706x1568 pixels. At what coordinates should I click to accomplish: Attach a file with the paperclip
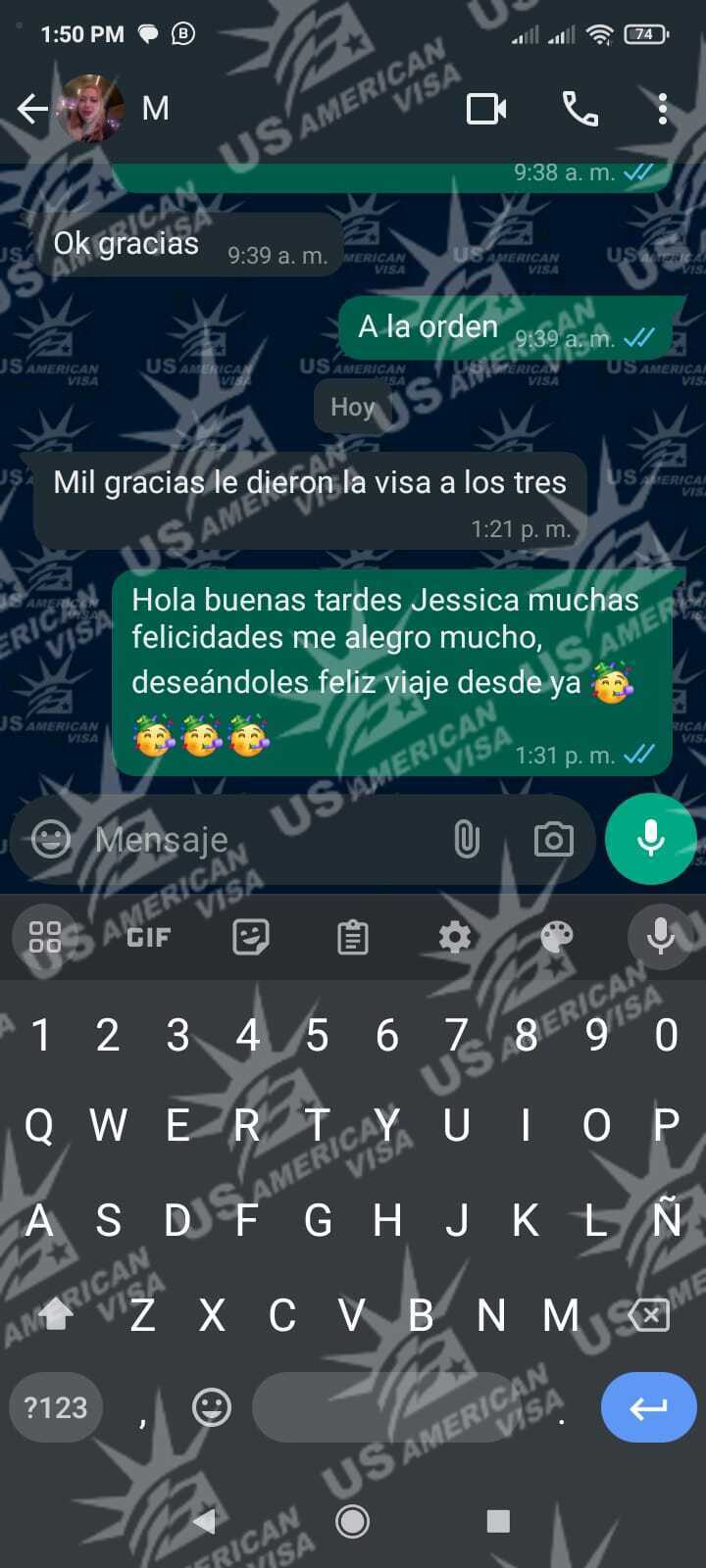point(467,839)
